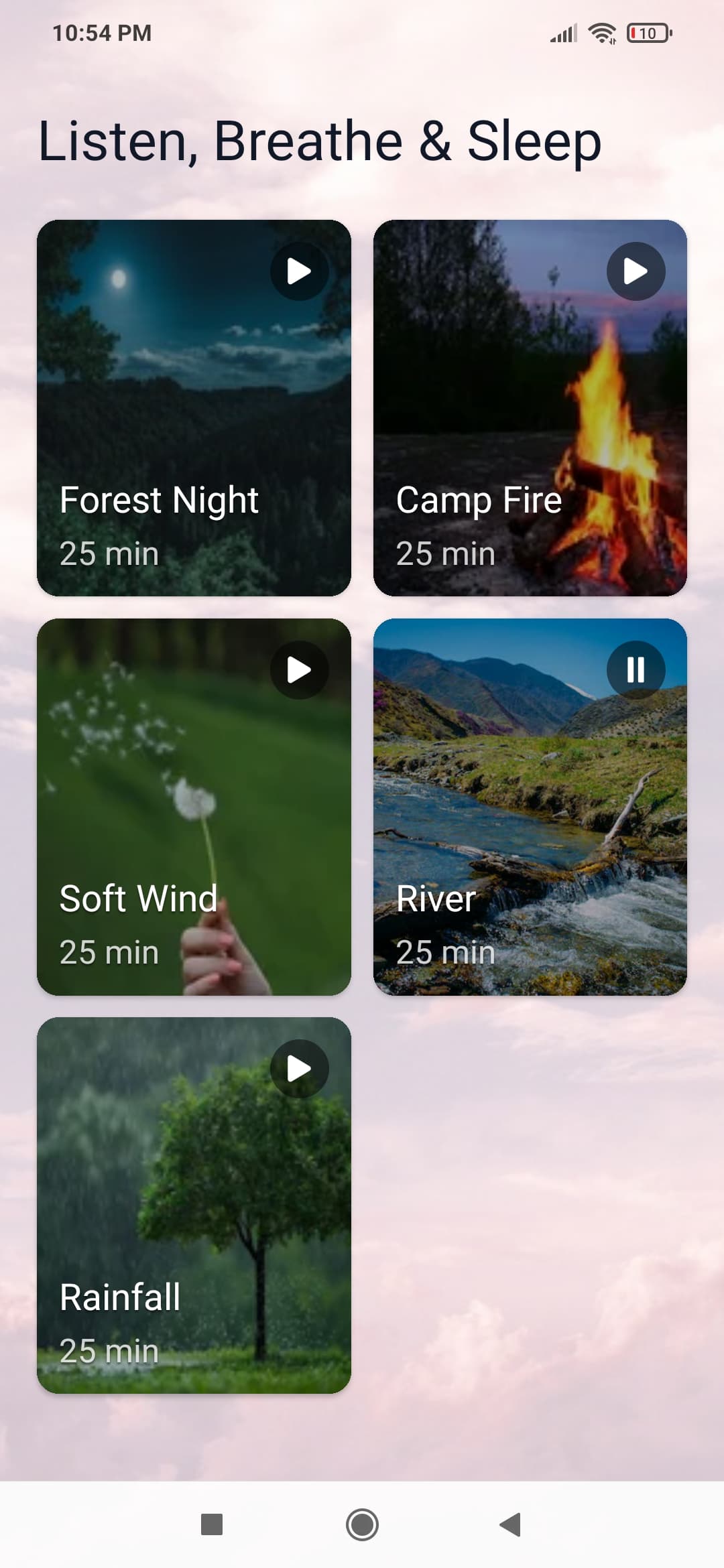Play the Rainfall sound
This screenshot has height=1568, width=724.
coord(299,1069)
